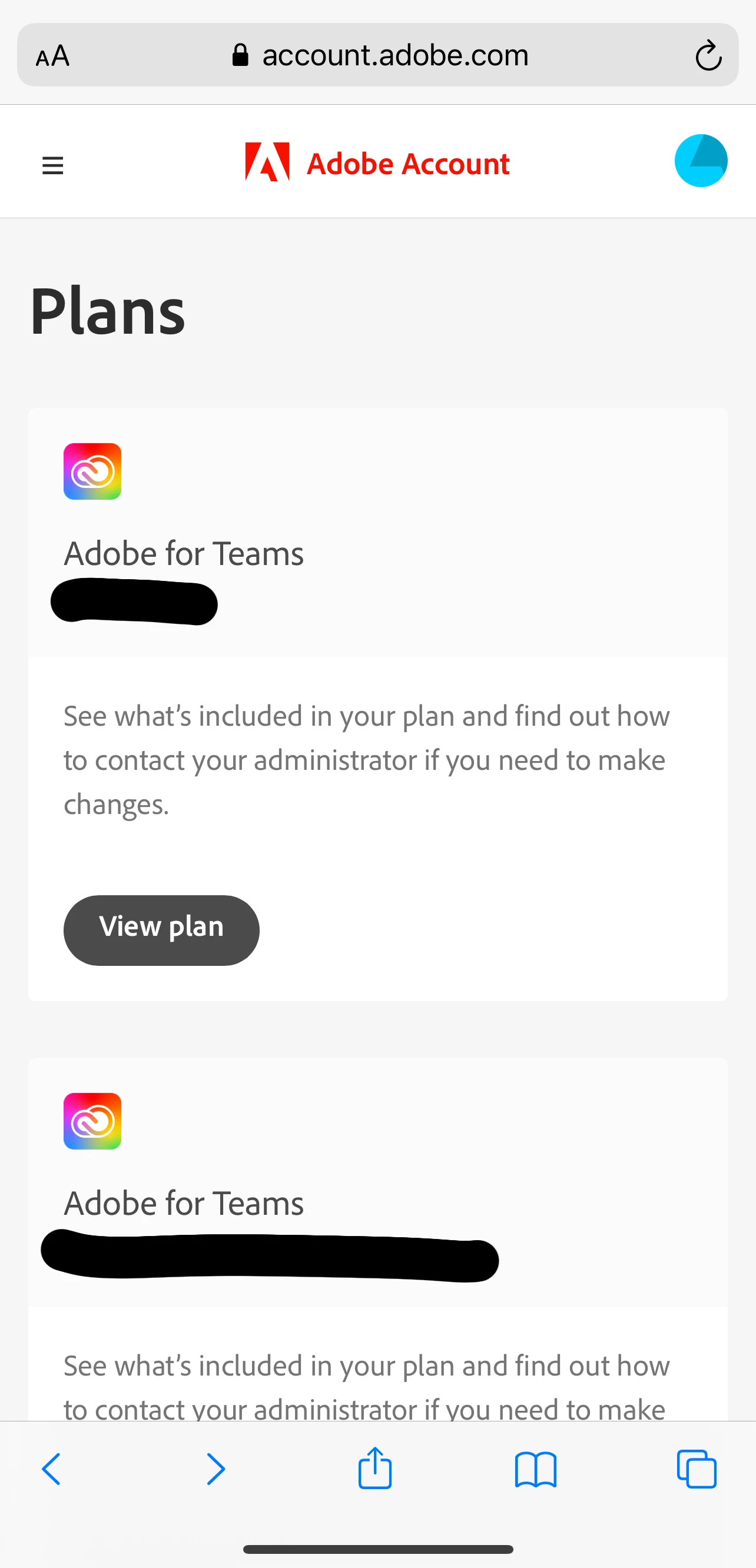Go forward to the next page

point(215,1469)
